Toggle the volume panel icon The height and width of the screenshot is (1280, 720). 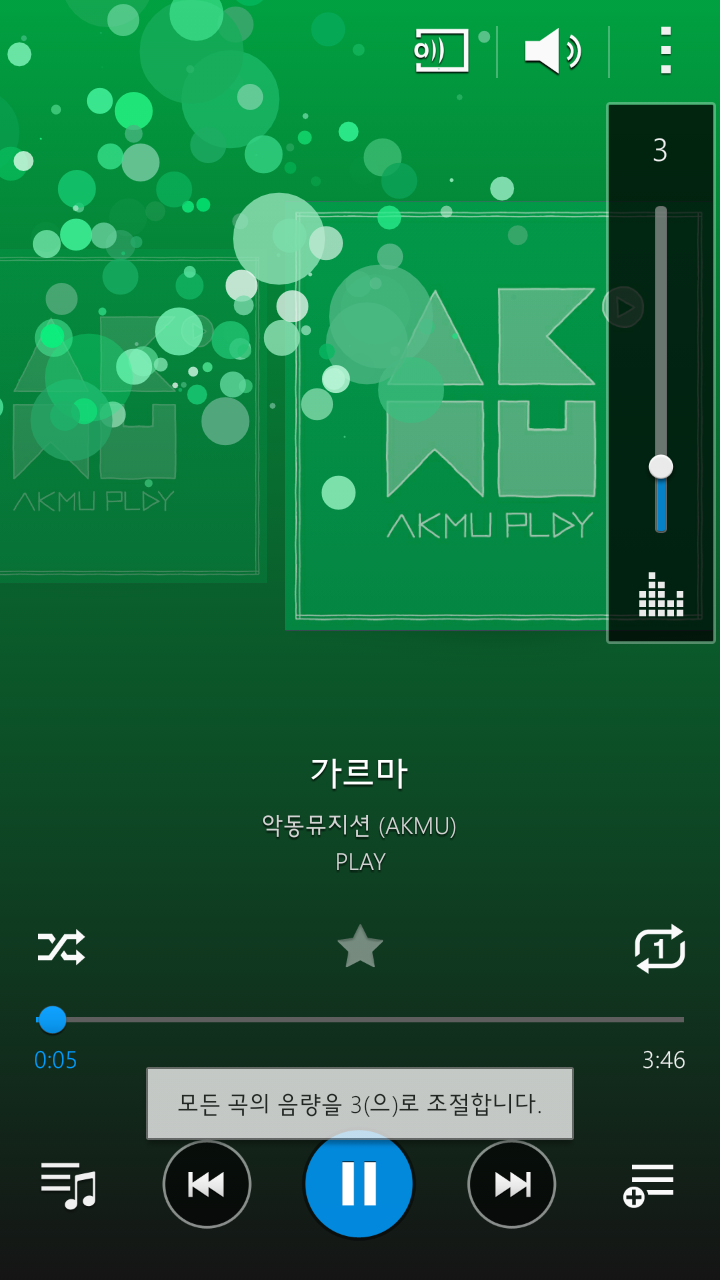(553, 51)
